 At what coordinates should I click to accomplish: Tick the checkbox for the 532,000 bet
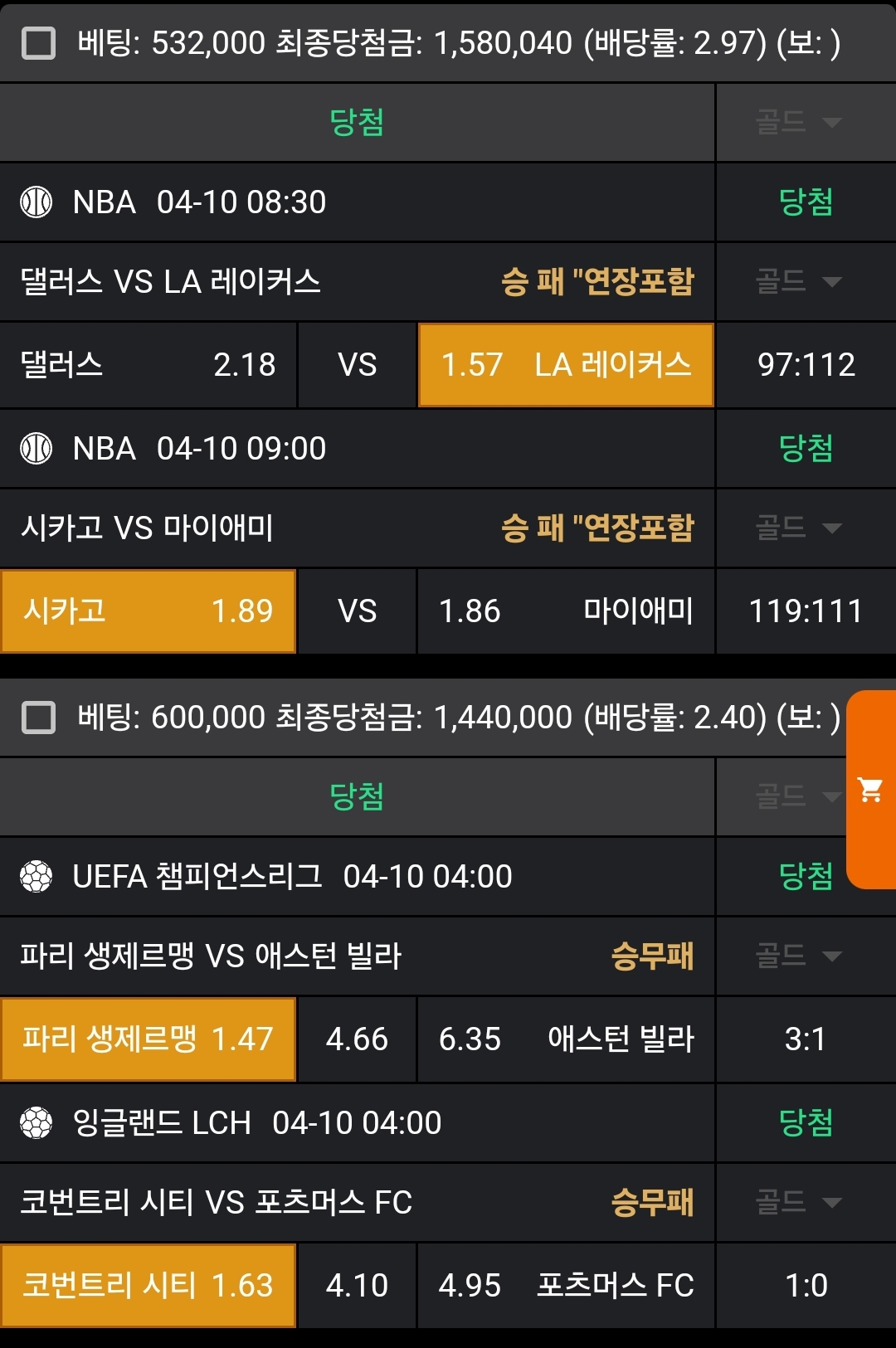[38, 43]
